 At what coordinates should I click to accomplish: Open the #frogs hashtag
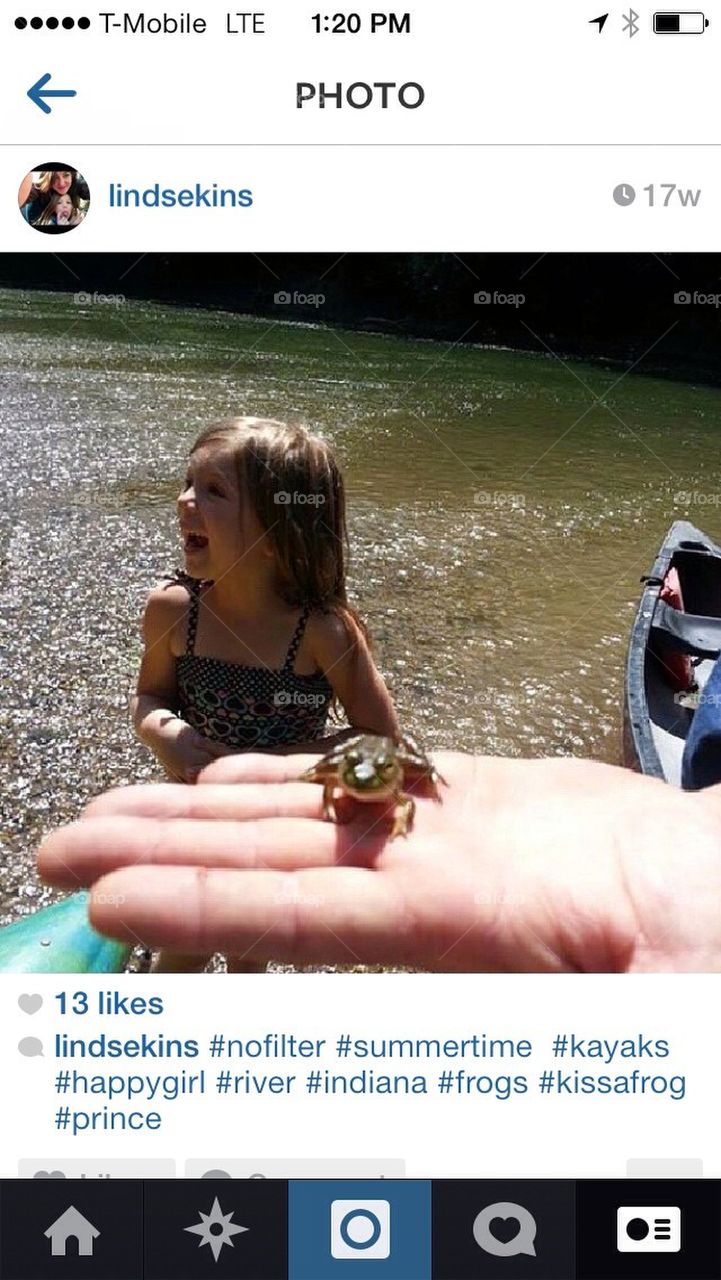pos(482,1082)
